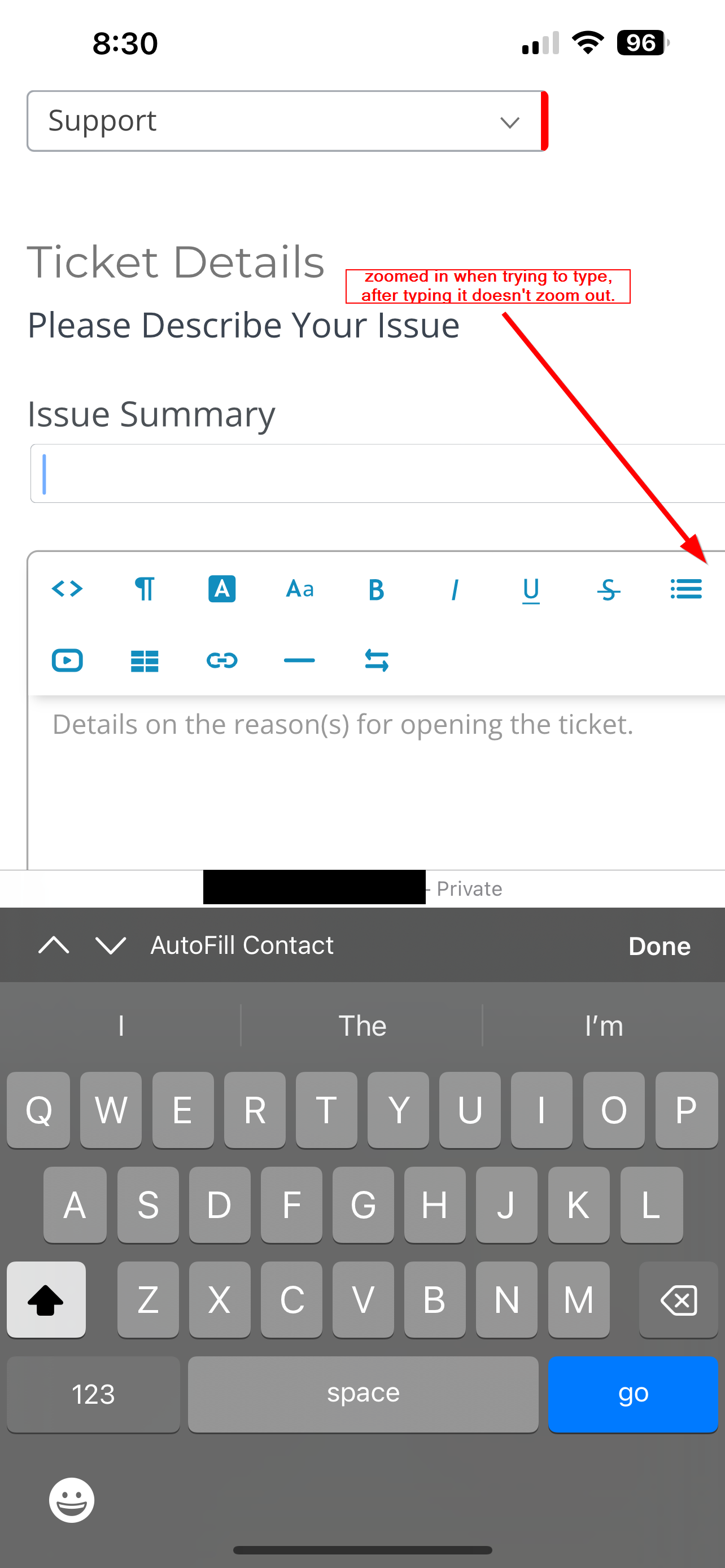This screenshot has width=725, height=1568.
Task: Open the font size option
Action: [299, 589]
